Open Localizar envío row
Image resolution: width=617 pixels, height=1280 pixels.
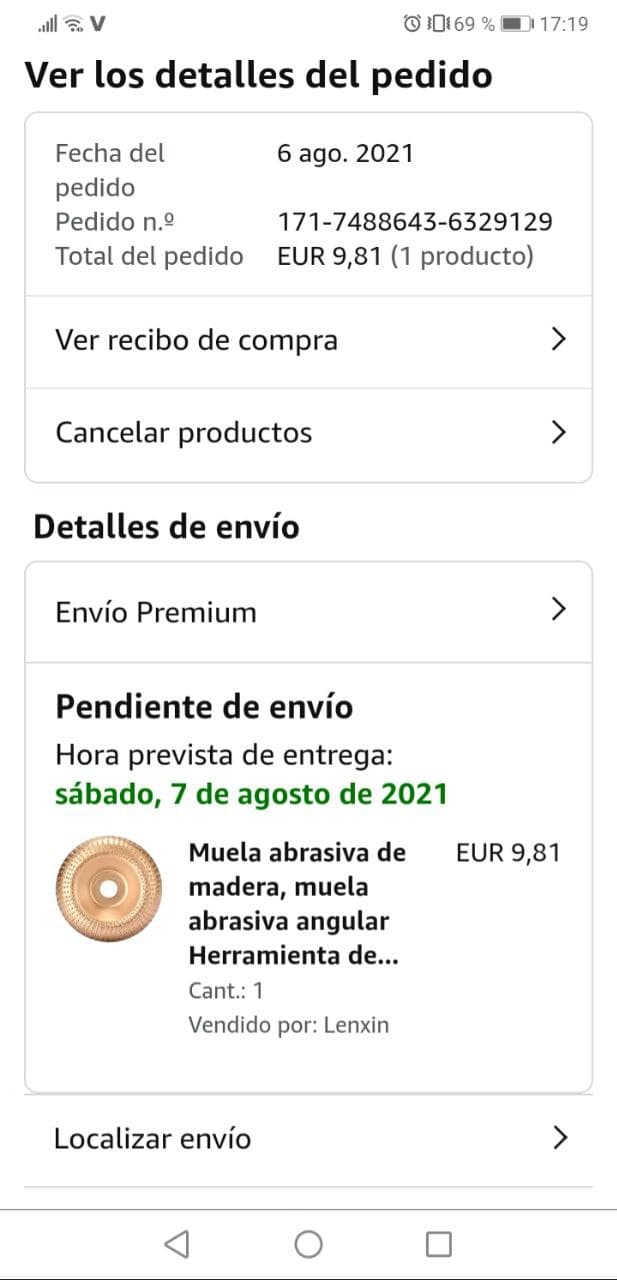click(x=308, y=1138)
